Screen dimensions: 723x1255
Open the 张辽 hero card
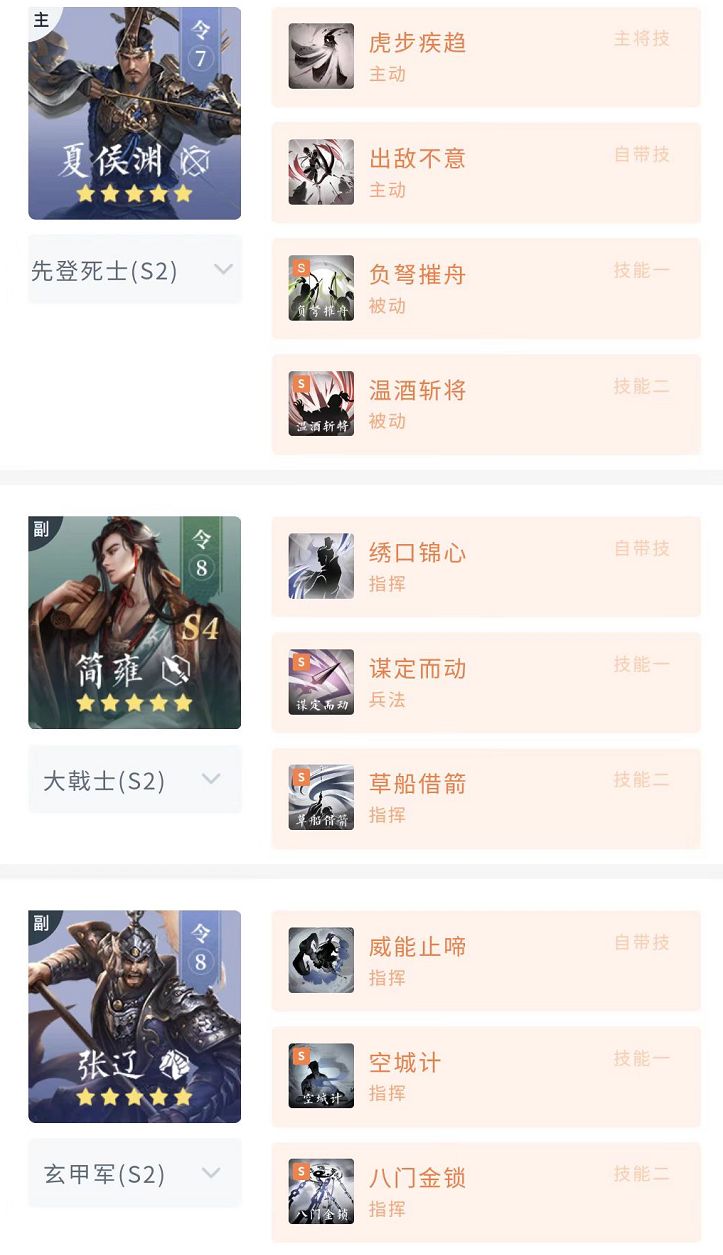134,1016
